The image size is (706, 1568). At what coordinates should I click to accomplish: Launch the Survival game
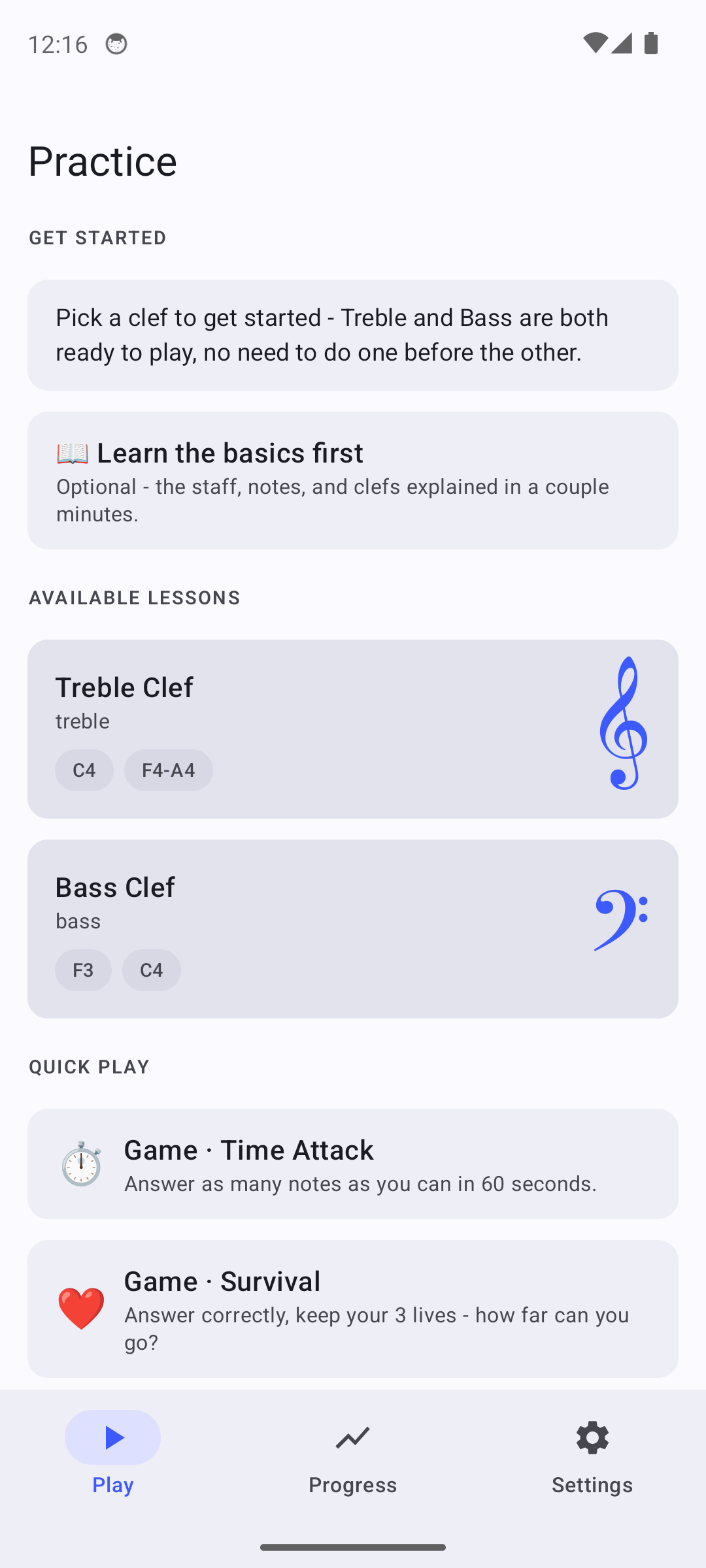pyautogui.click(x=353, y=1309)
